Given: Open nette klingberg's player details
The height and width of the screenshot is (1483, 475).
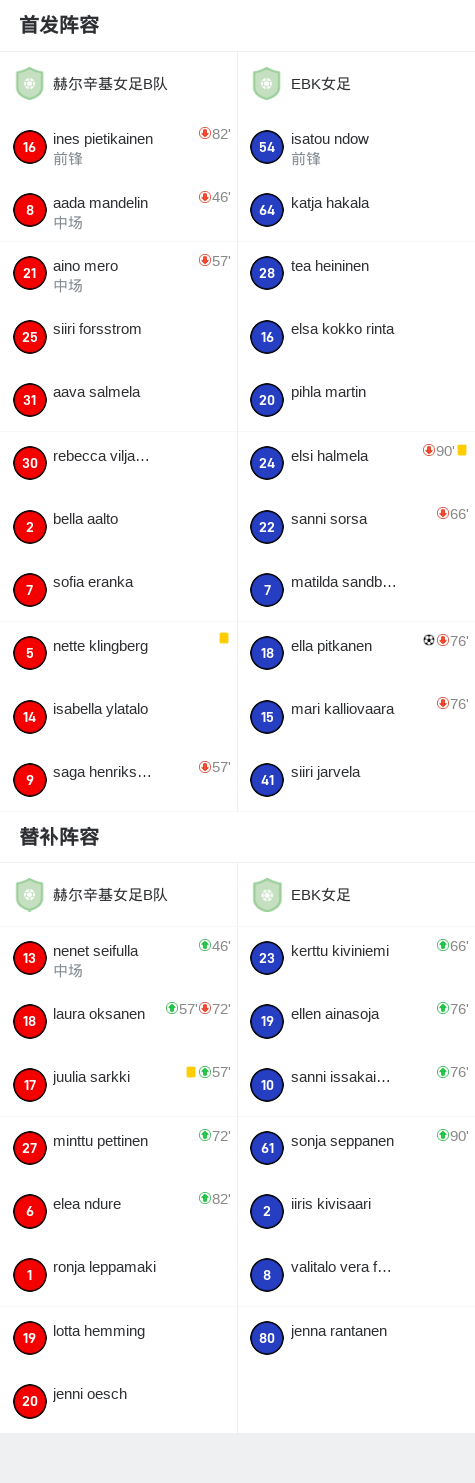Looking at the screenshot, I should [118, 654].
